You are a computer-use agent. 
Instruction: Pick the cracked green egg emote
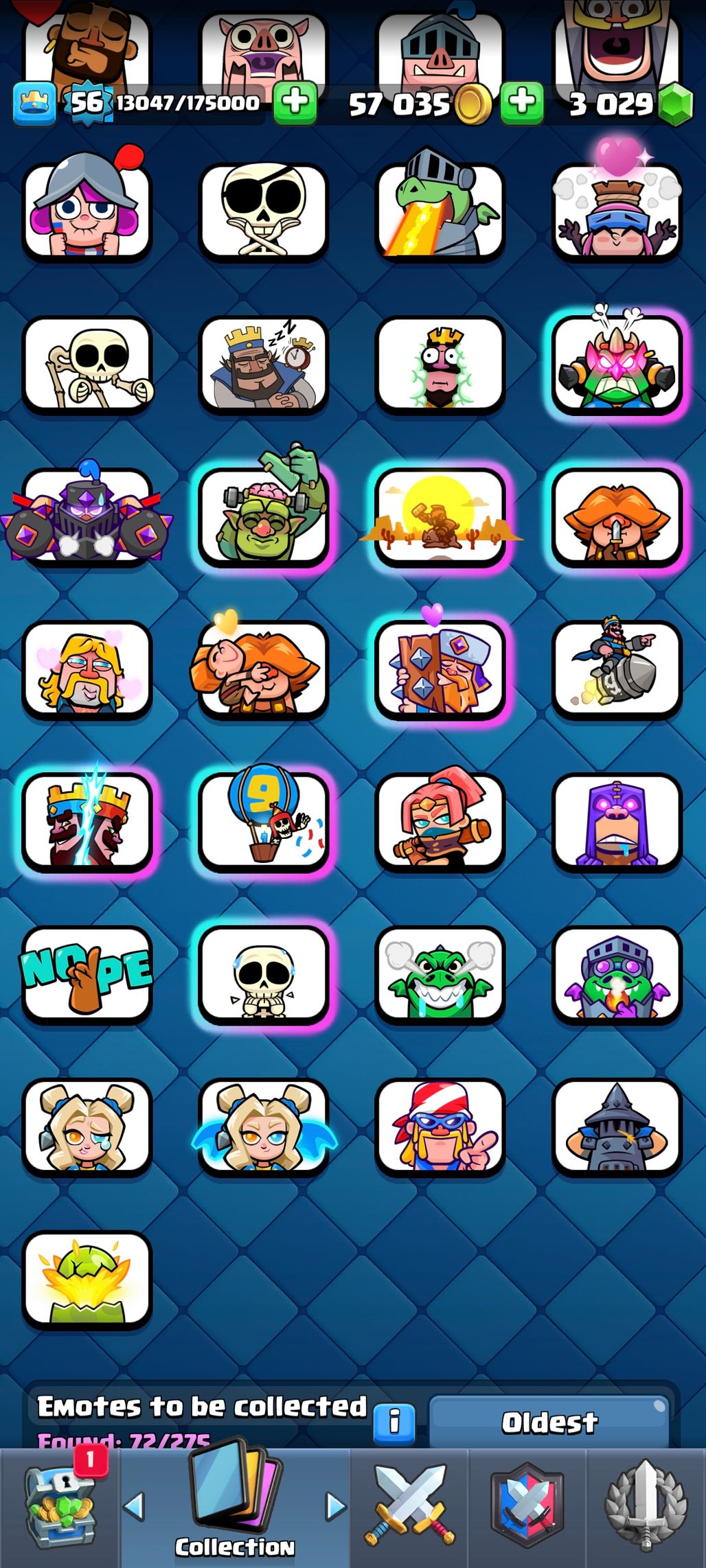pos(87,1279)
